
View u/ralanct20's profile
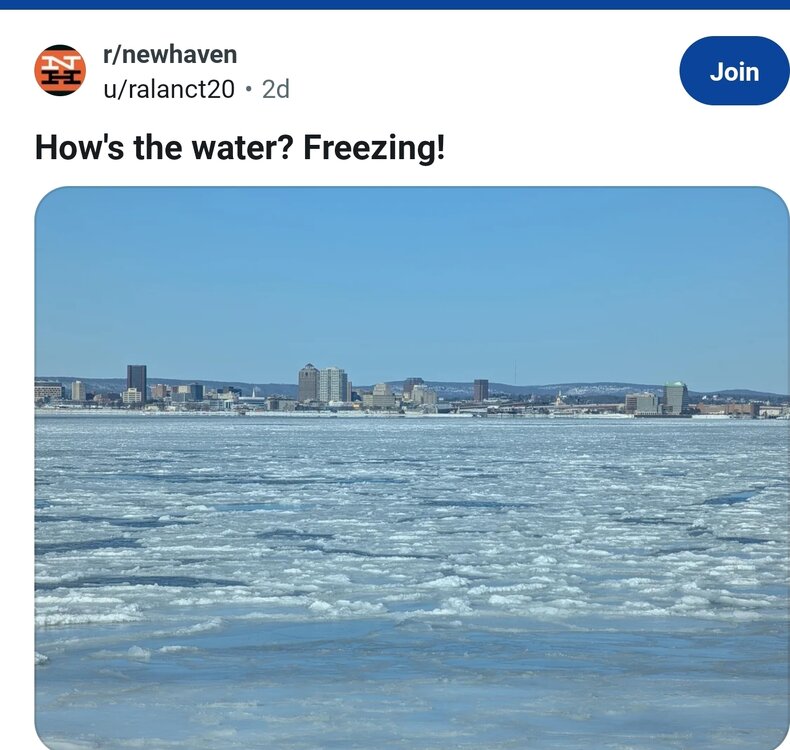coord(169,89)
